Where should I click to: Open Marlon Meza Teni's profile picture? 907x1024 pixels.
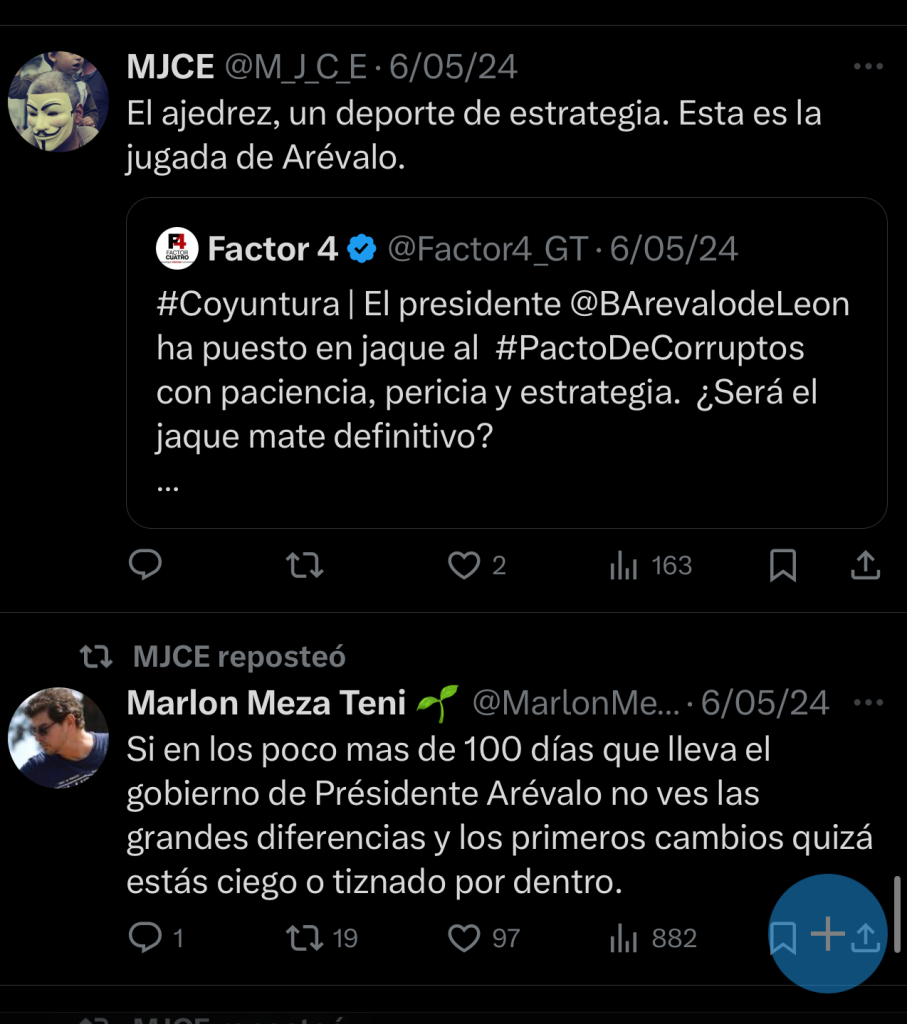pyautogui.click(x=58, y=737)
